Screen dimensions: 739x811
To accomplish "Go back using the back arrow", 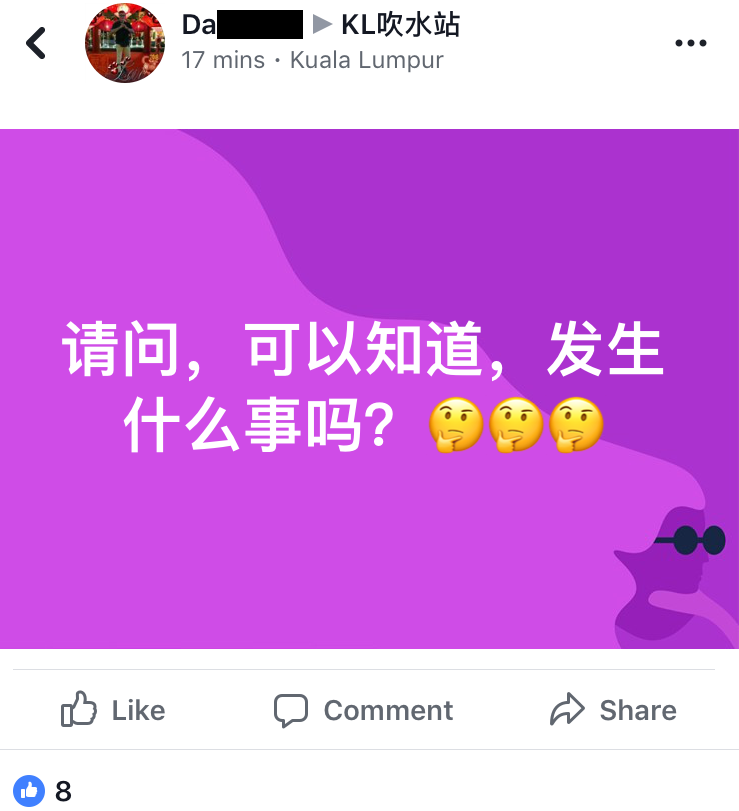I will tap(36, 43).
